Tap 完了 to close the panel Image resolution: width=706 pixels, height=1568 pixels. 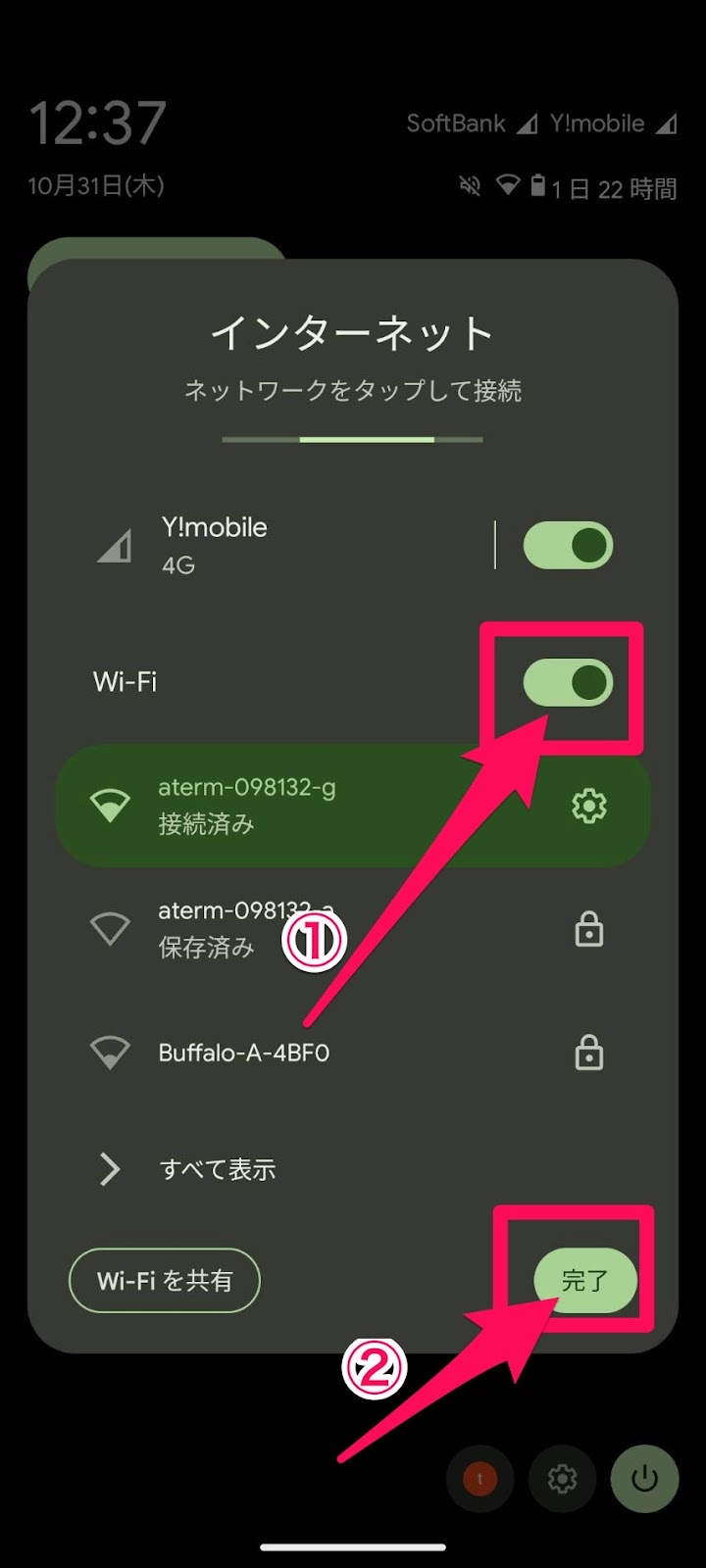[x=584, y=1280]
